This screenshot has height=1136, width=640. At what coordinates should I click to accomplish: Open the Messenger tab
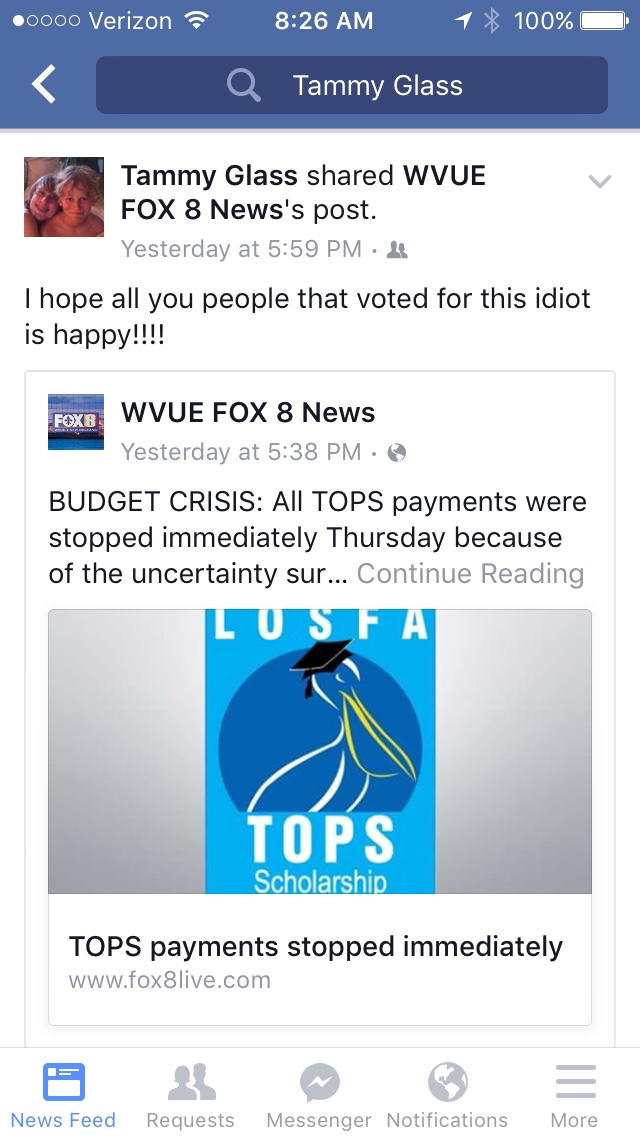320,1095
